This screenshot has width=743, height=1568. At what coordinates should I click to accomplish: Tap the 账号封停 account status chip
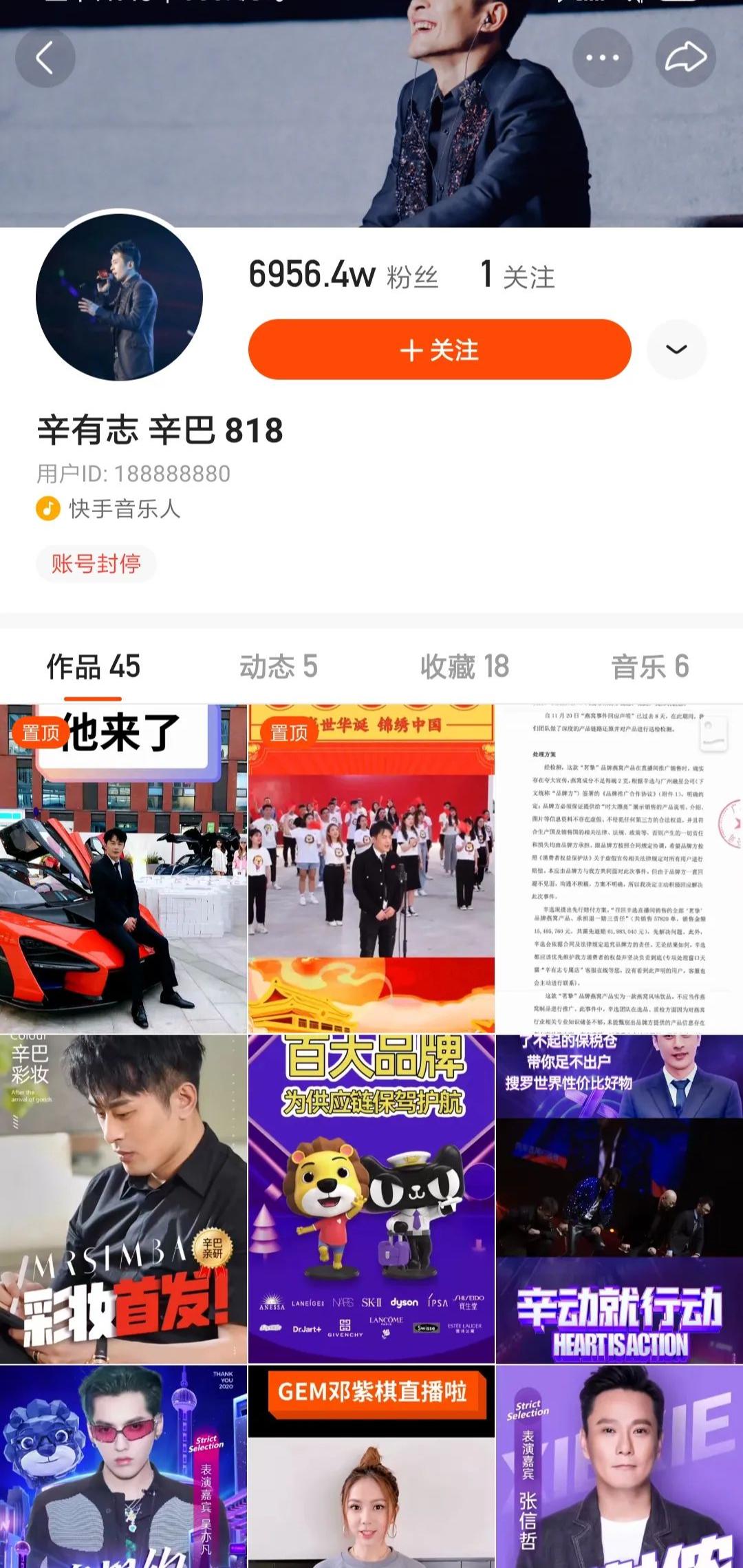[x=96, y=564]
